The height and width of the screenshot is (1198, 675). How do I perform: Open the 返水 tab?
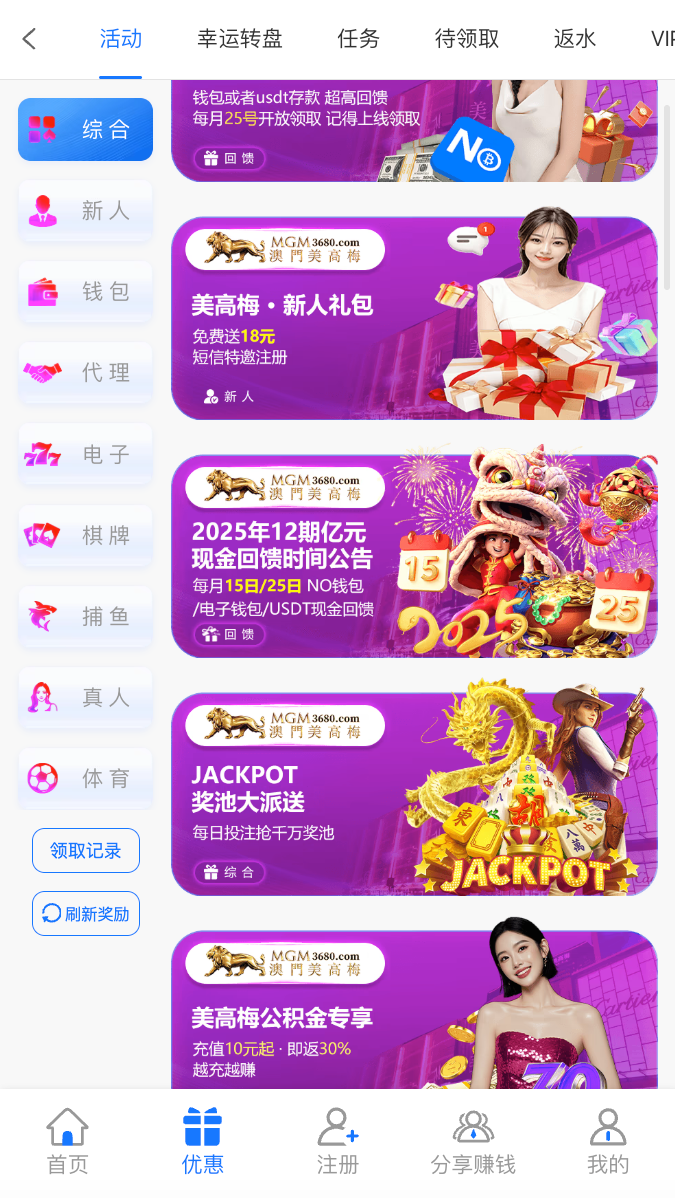tap(575, 39)
